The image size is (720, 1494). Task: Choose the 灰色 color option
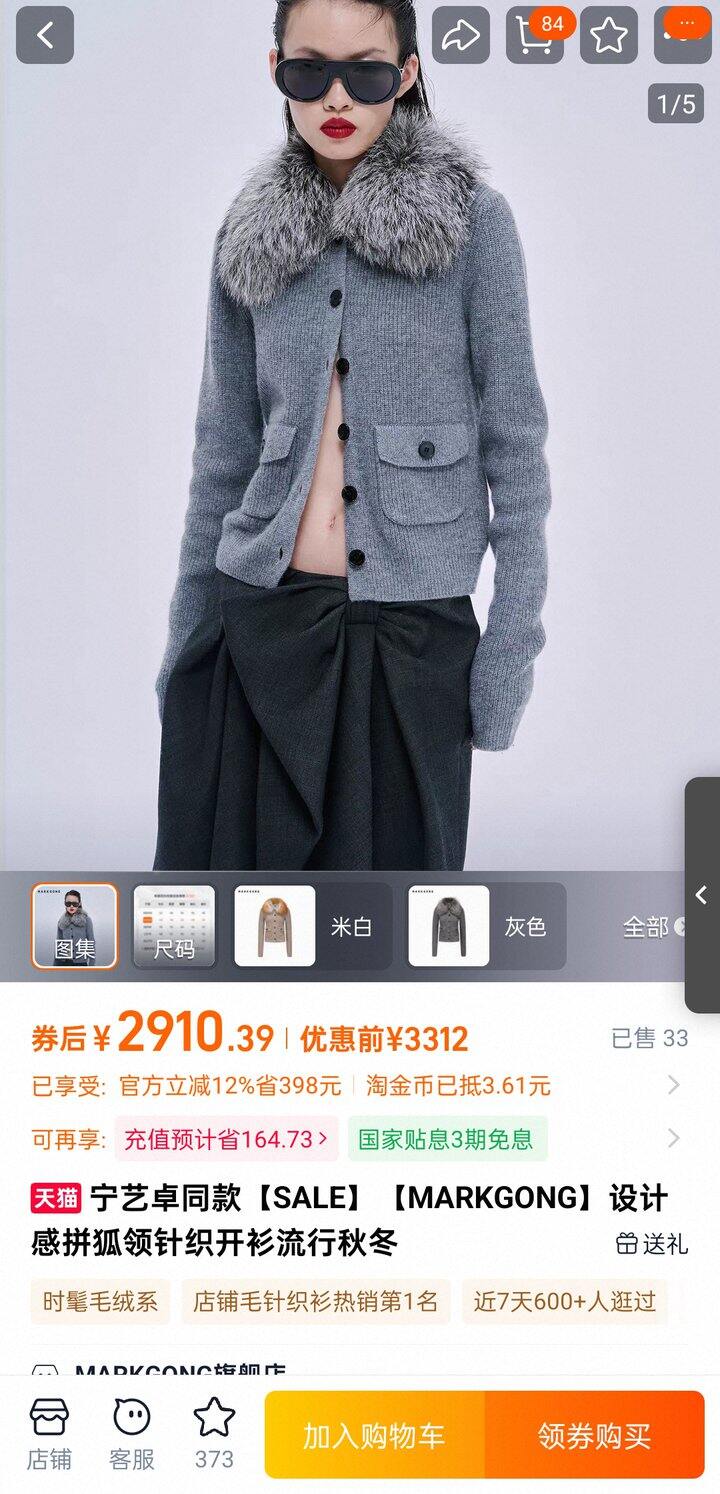[486, 926]
